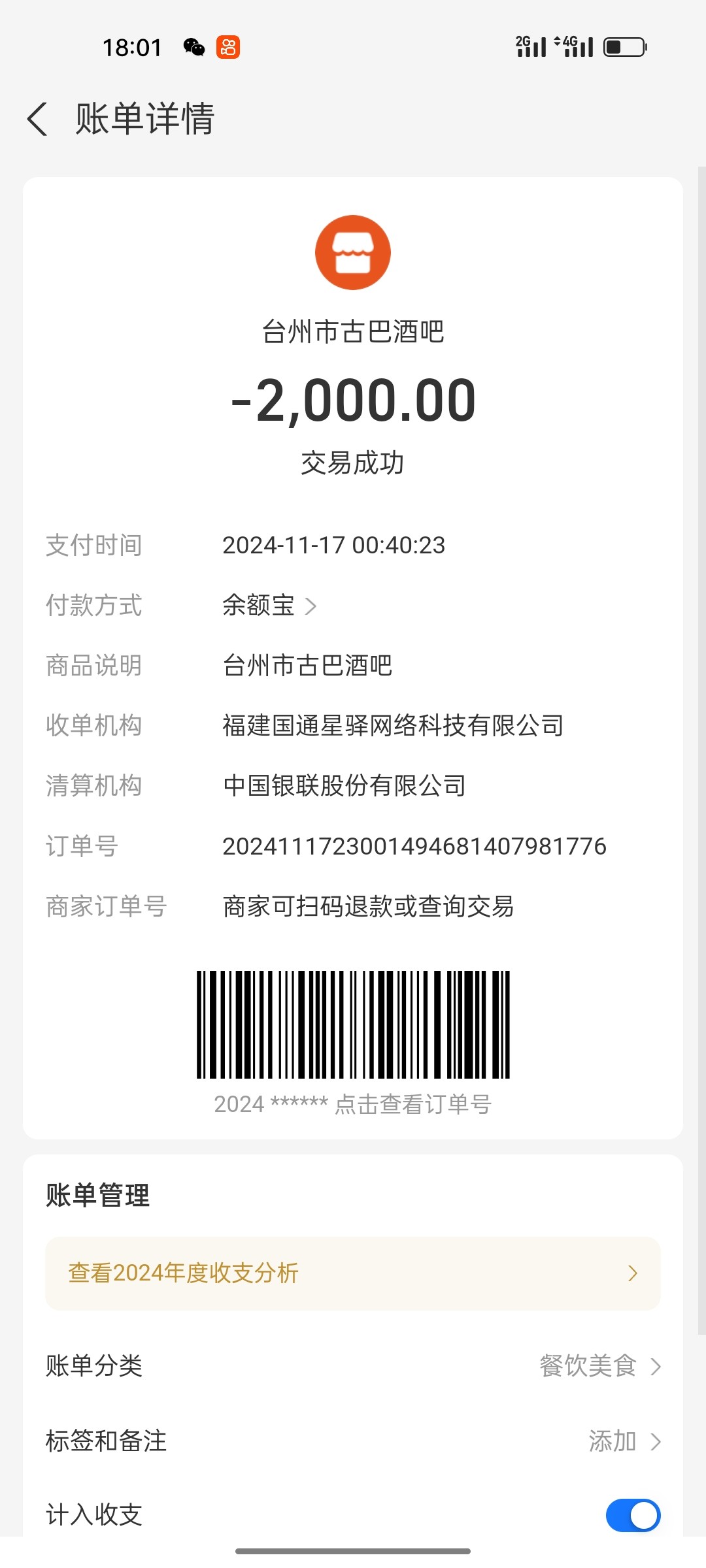The image size is (706, 1568).
Task: Open 查看2024年度收支分析 banner
Action: (x=353, y=1273)
